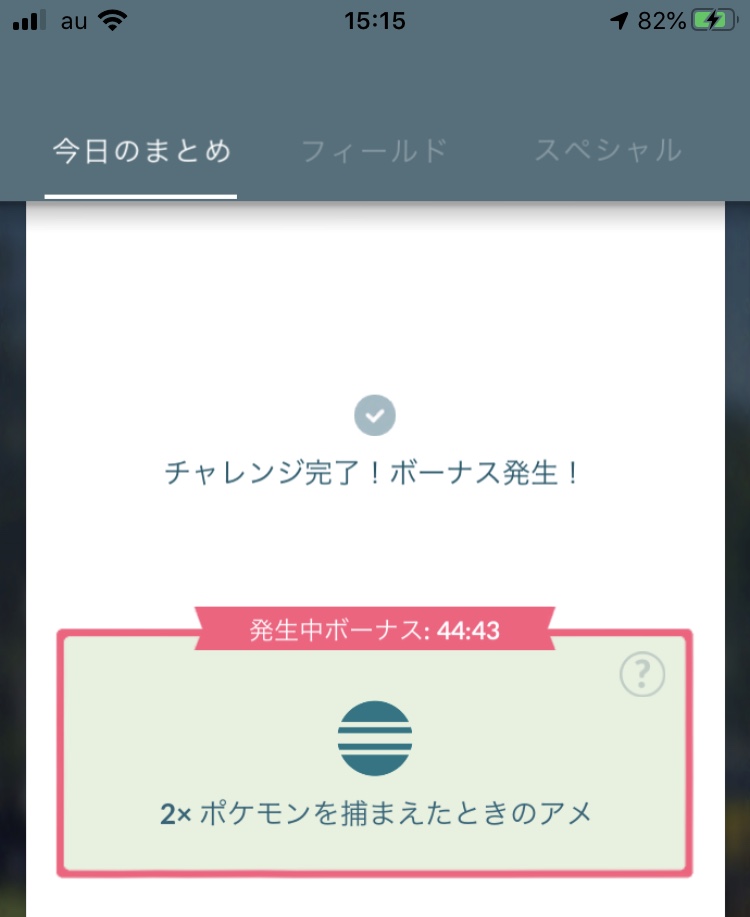
Task: Switch to the フィールド tab
Action: [x=374, y=152]
